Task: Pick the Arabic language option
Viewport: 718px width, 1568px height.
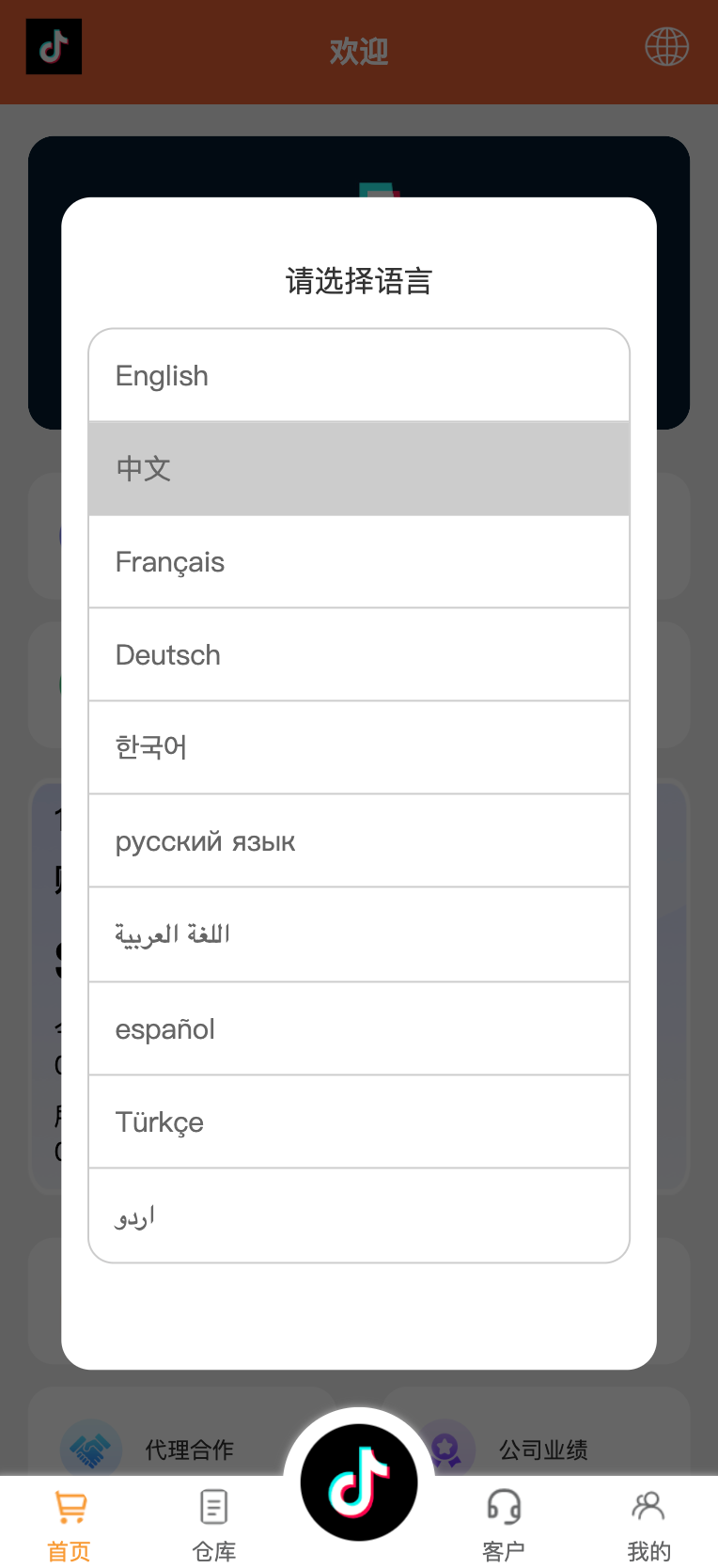Action: (x=358, y=934)
